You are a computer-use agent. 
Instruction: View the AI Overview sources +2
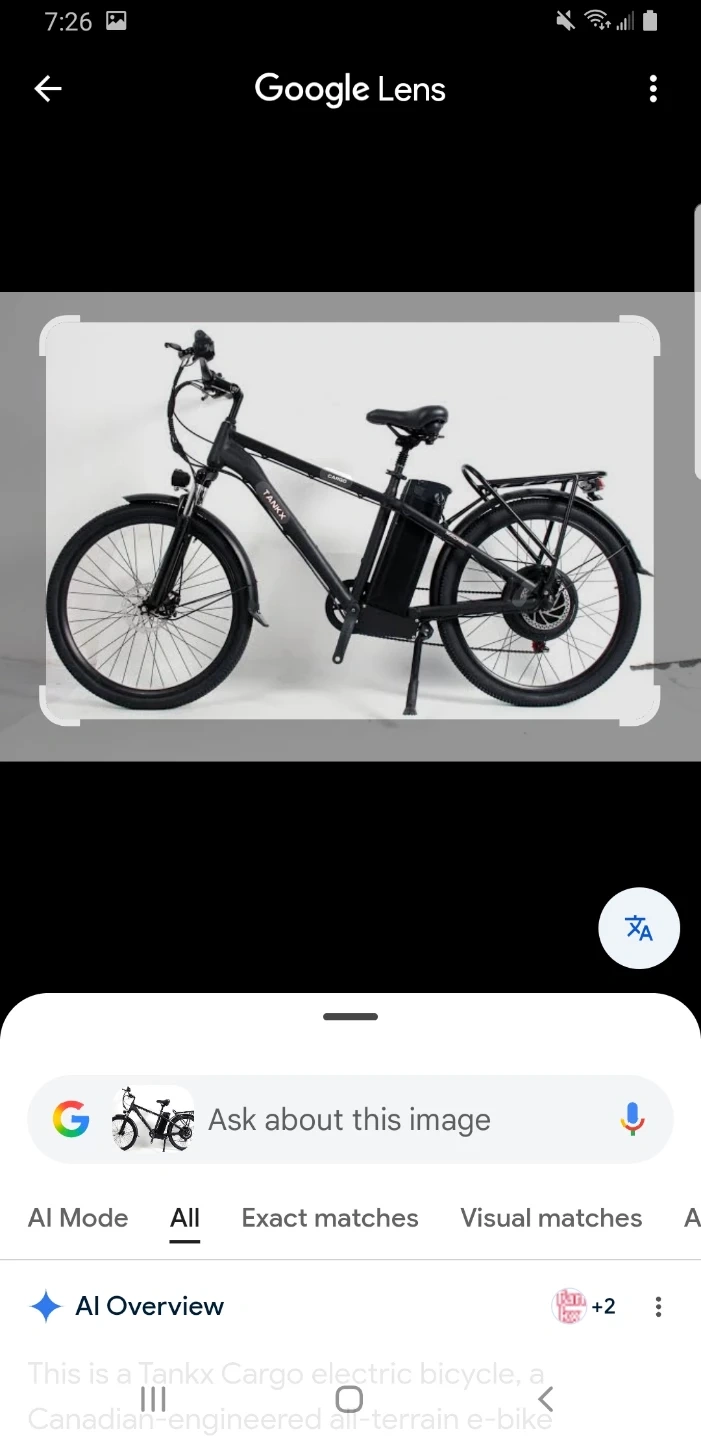click(x=585, y=1306)
